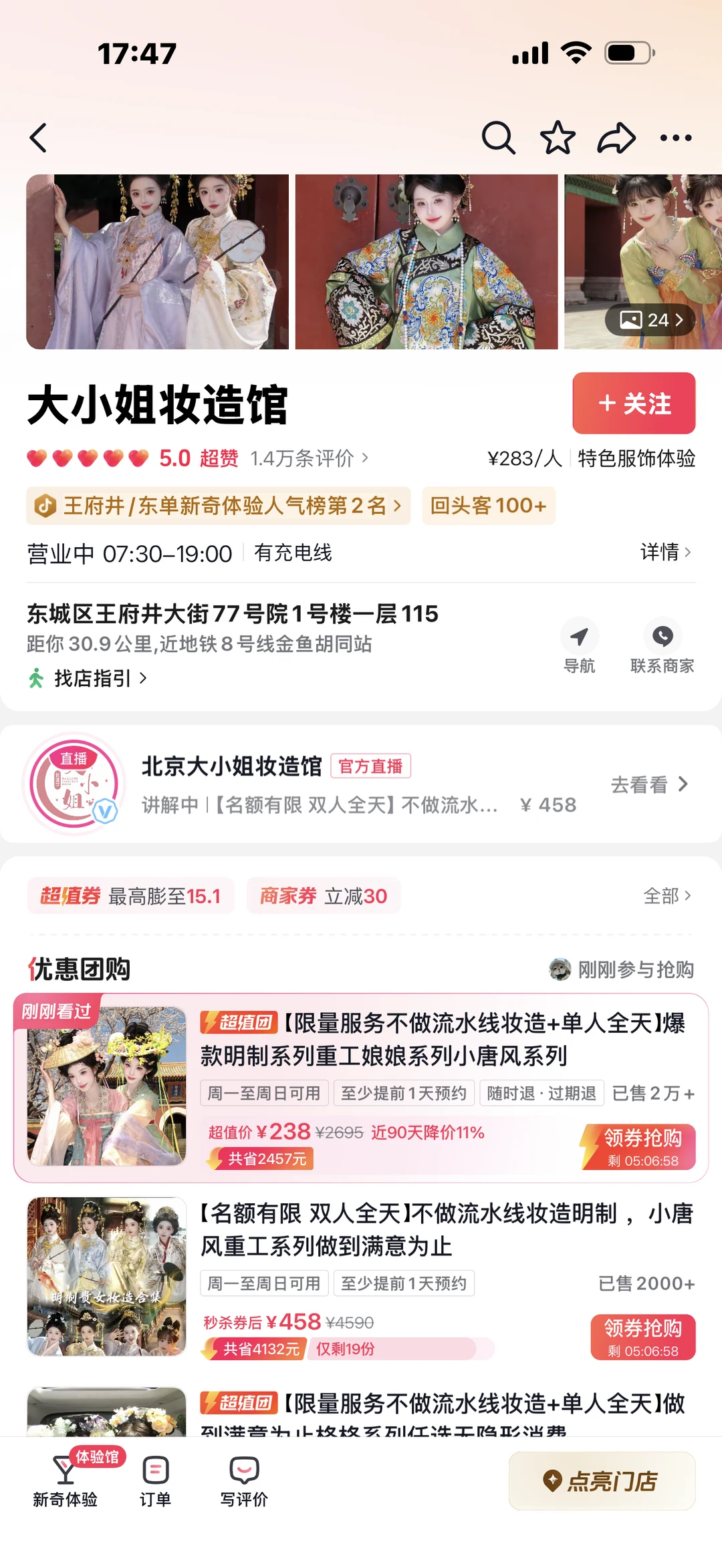The width and height of the screenshot is (722, 1568).
Task: Start navigation with 导航
Action: 579,646
